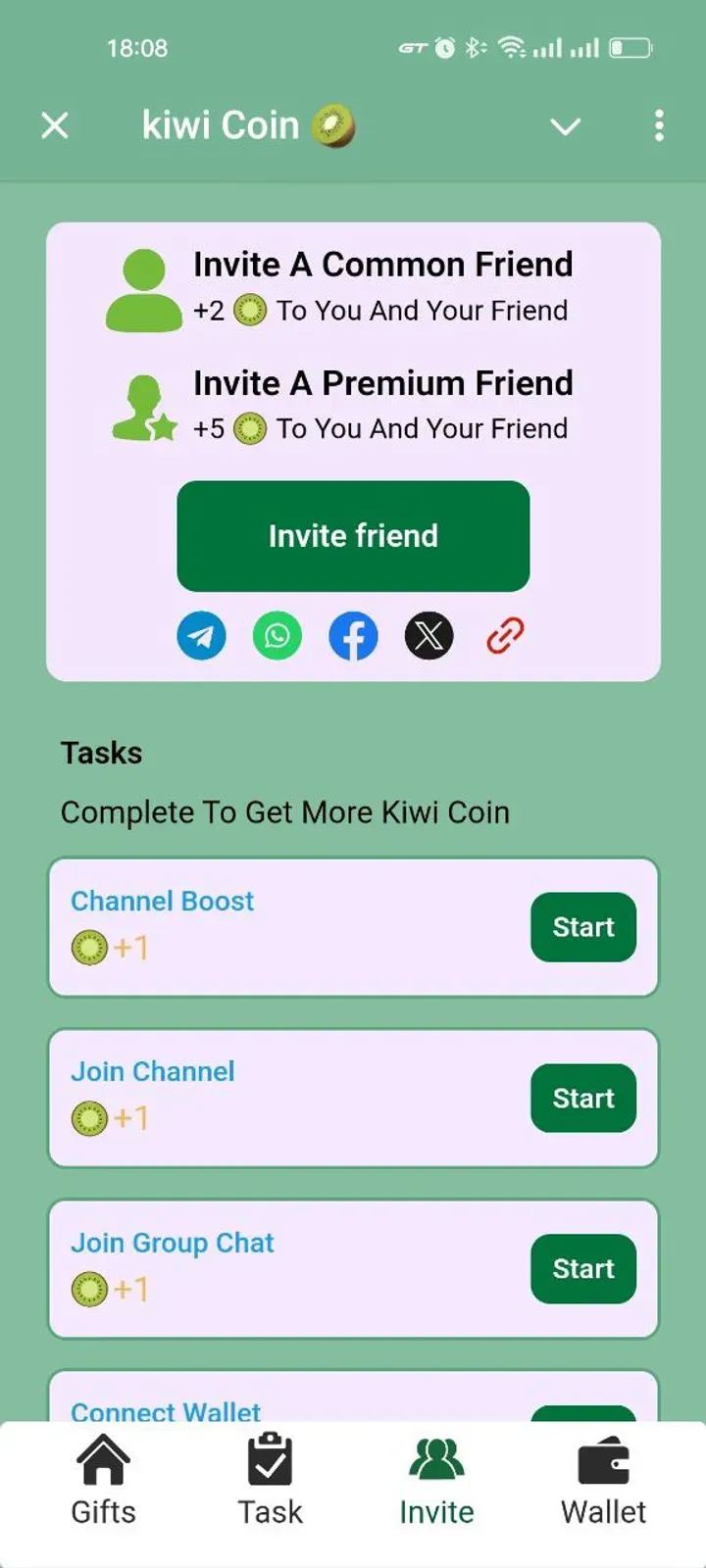Share invite via Telegram icon
Screen dimensions: 706x1568
point(202,636)
